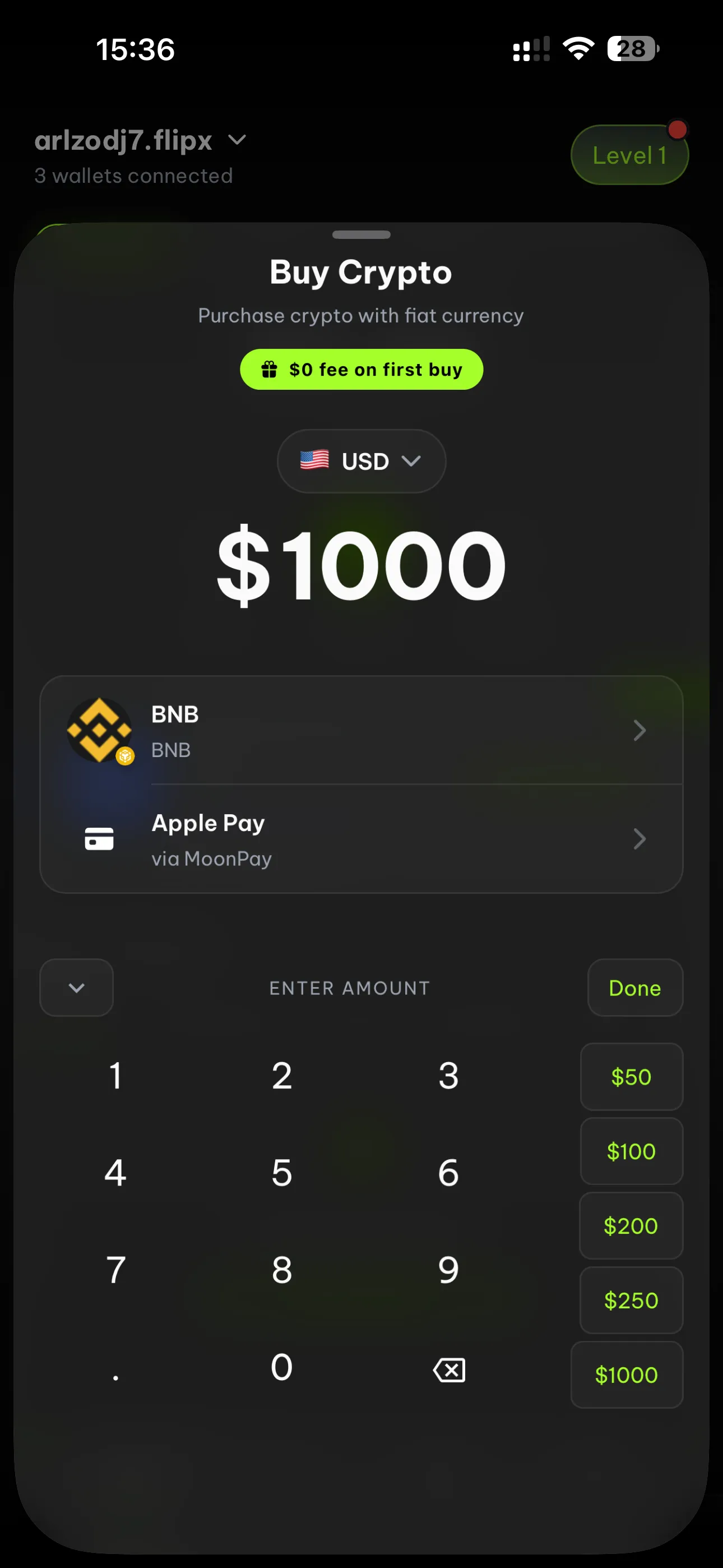The width and height of the screenshot is (723, 1568).
Task: Expand Apple Pay payment options
Action: click(x=639, y=839)
